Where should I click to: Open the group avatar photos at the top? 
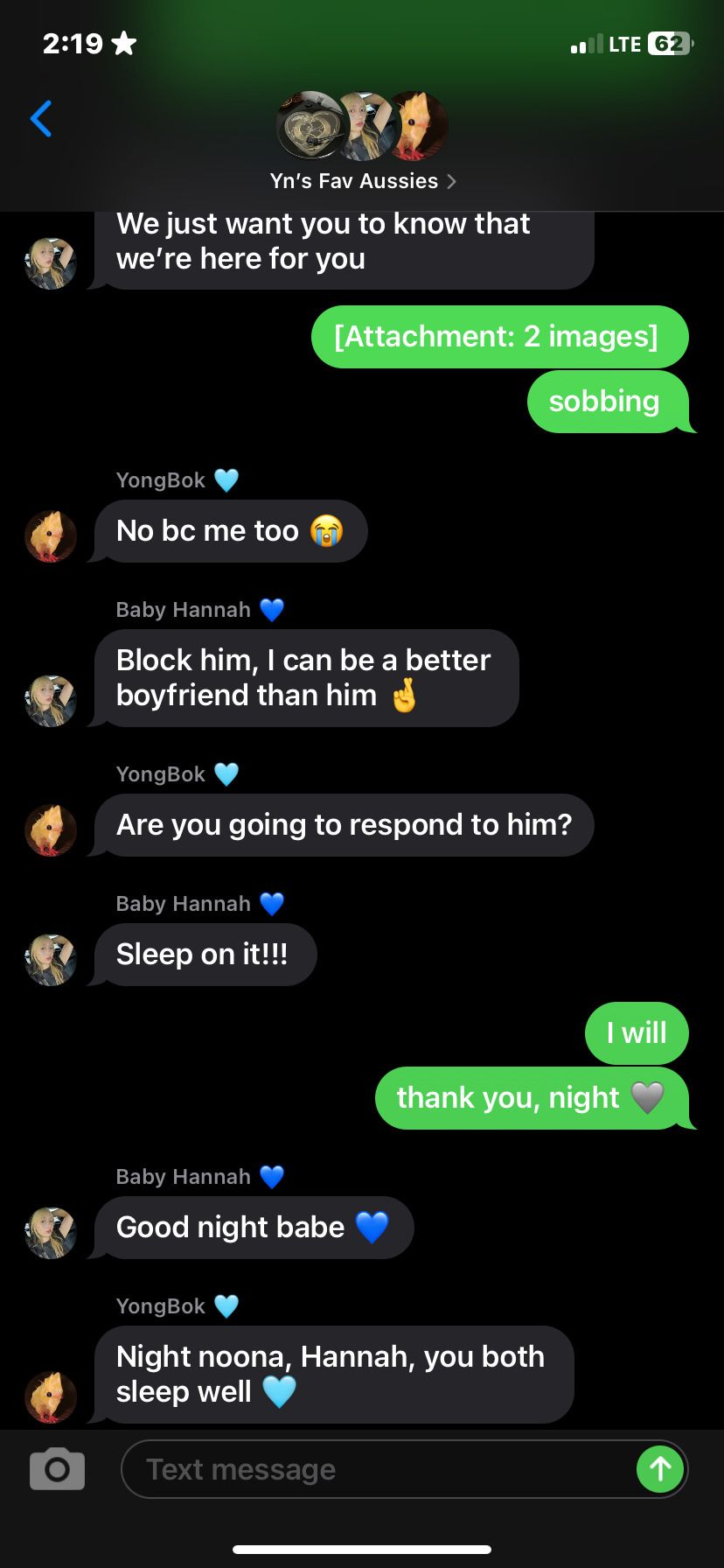[362, 126]
